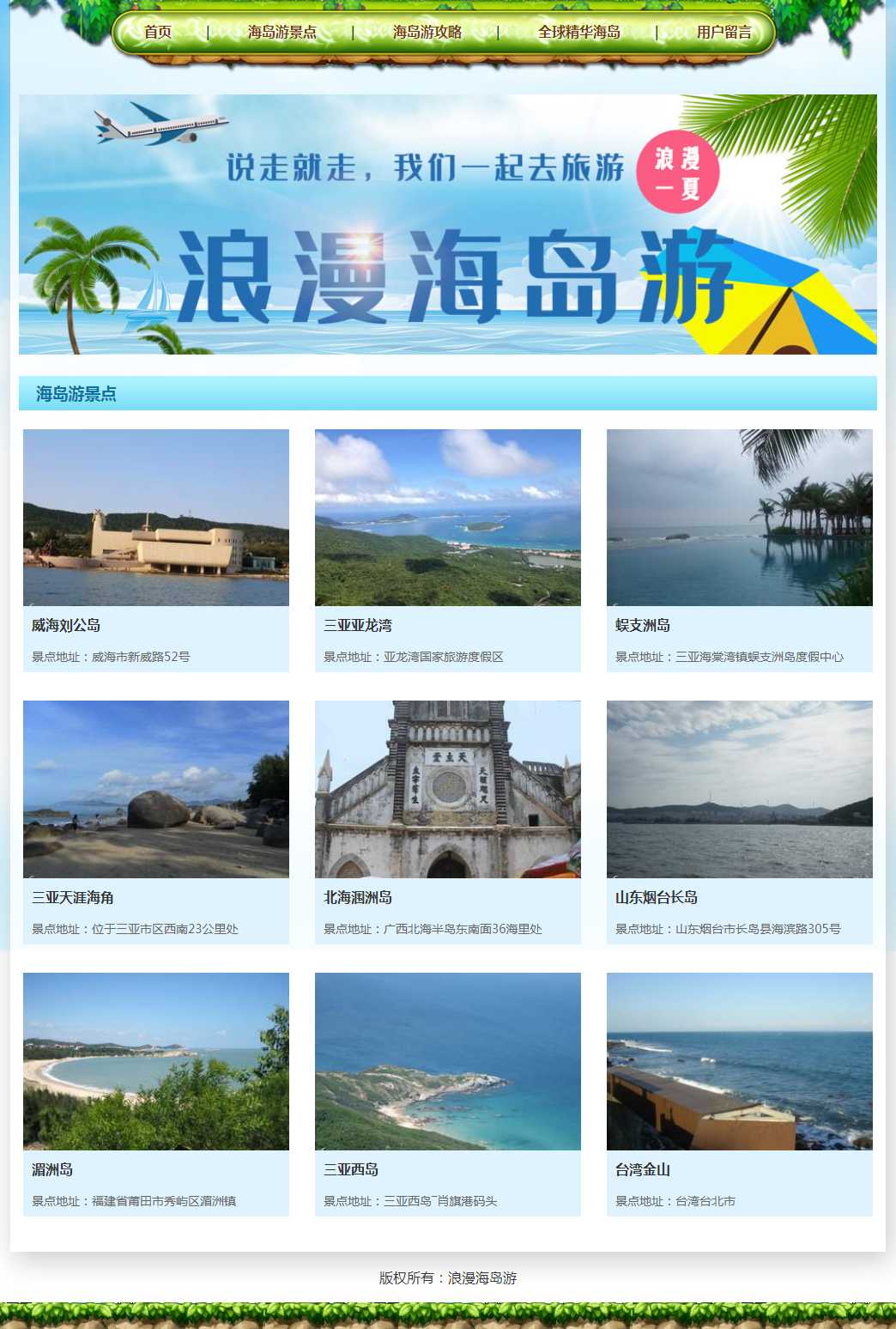This screenshot has width=896, height=1329.
Task: Tap the 浪漫海岛游 banner
Action: click(448, 225)
